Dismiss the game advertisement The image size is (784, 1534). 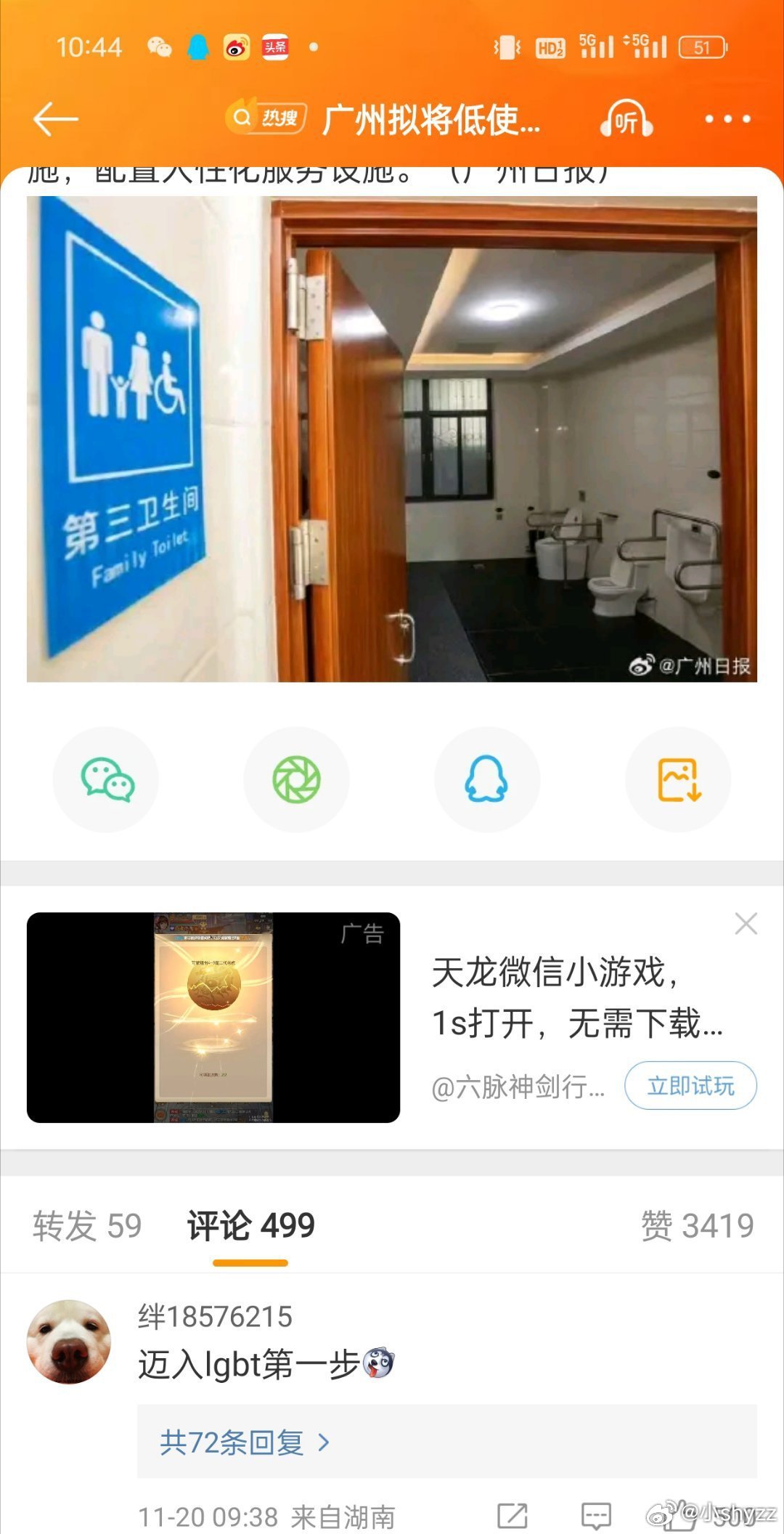[x=746, y=924]
